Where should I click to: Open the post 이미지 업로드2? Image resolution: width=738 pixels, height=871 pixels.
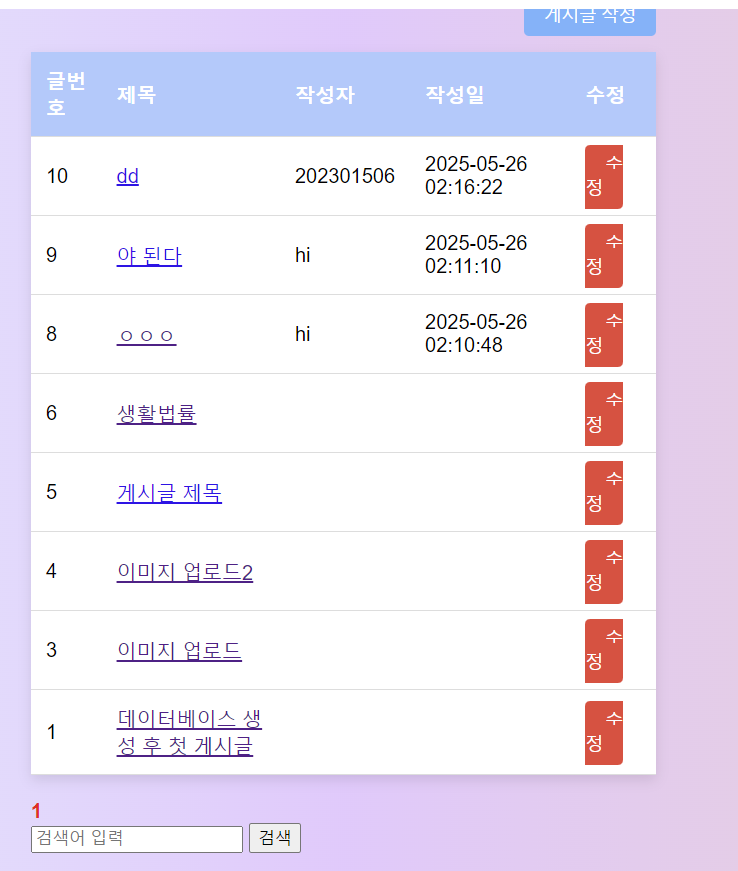[184, 571]
